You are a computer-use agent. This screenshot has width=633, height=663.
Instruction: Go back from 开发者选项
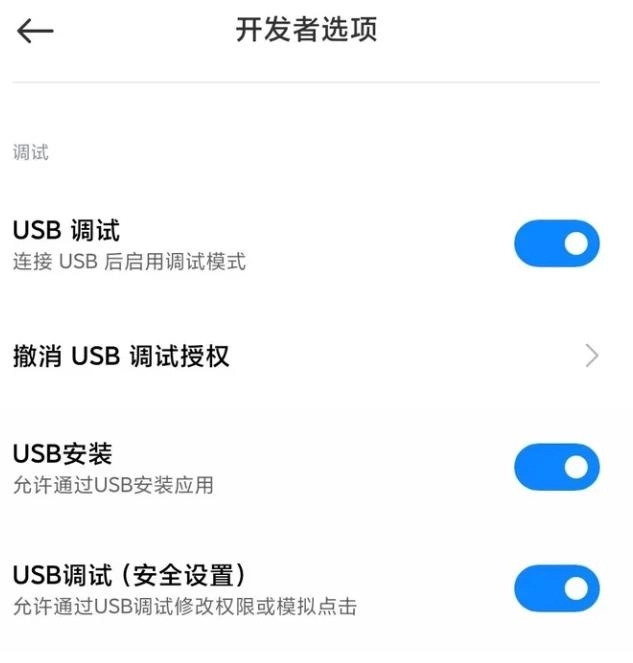coord(35,32)
